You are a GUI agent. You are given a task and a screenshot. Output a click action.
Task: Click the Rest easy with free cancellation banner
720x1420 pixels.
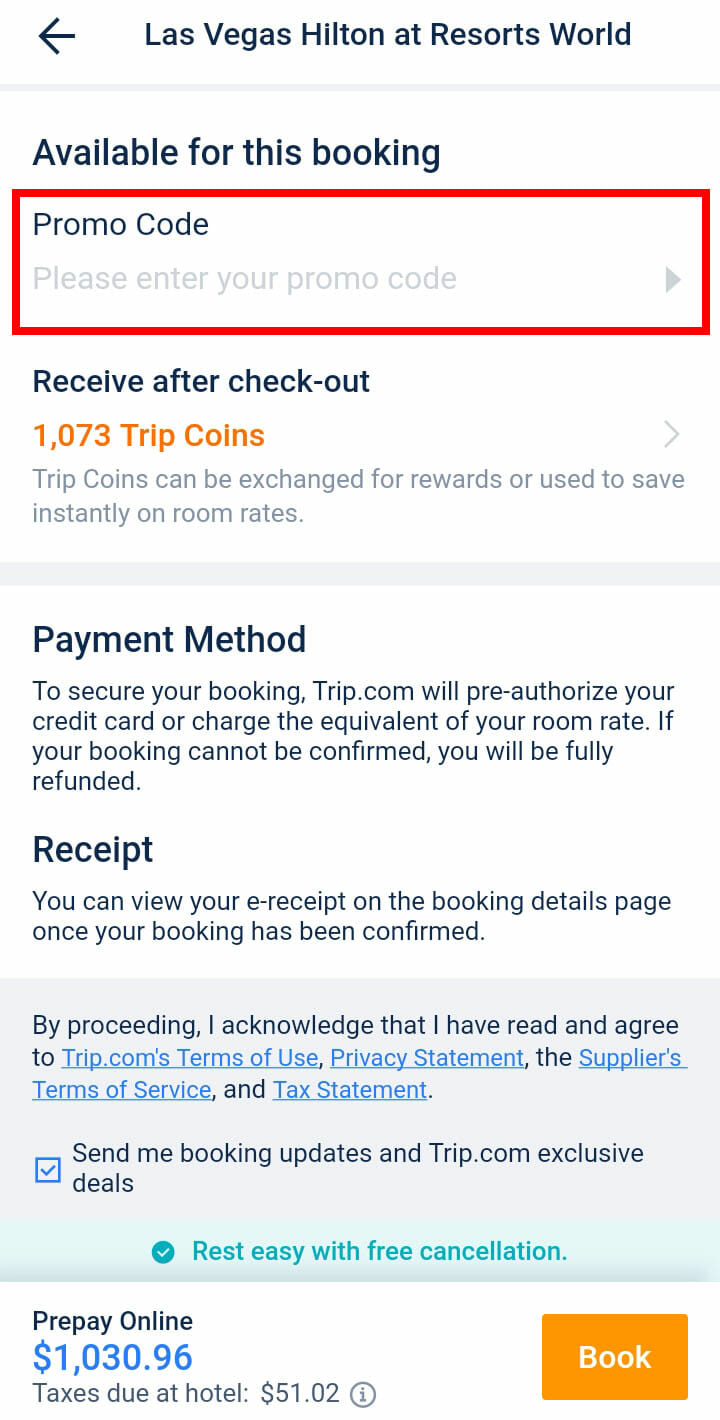coord(377,1252)
